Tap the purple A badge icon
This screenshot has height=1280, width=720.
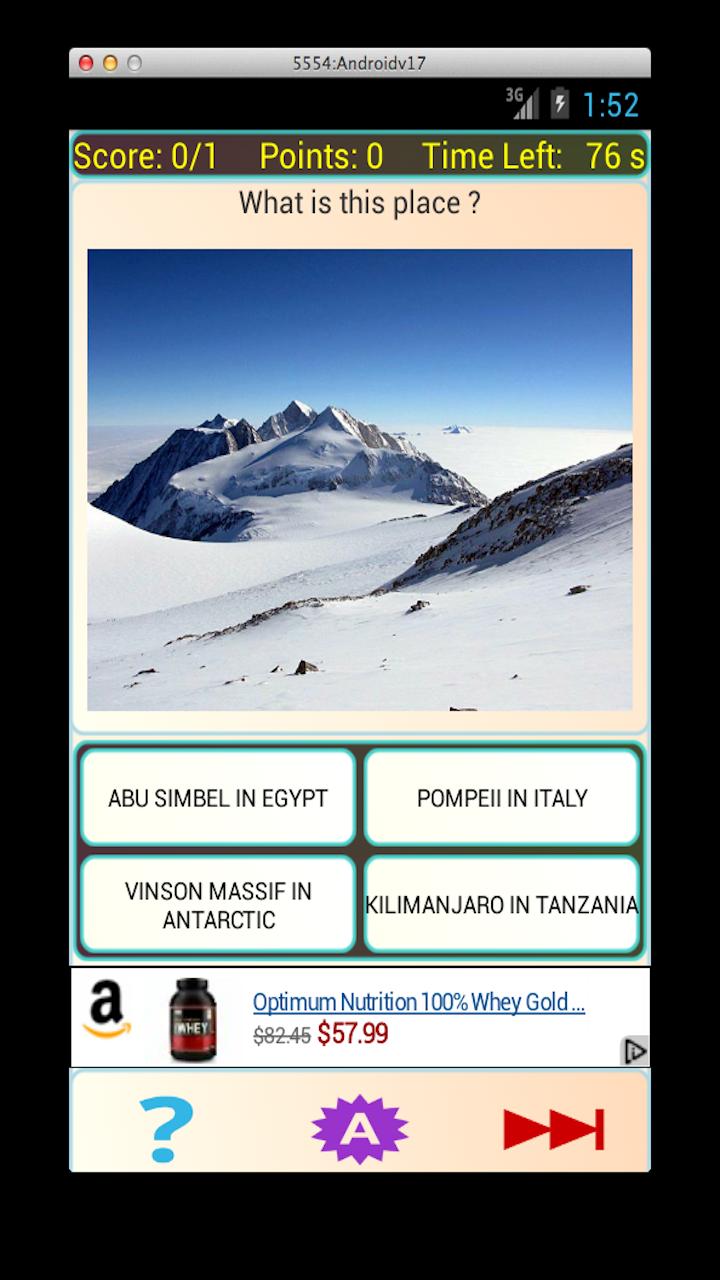pos(359,1129)
